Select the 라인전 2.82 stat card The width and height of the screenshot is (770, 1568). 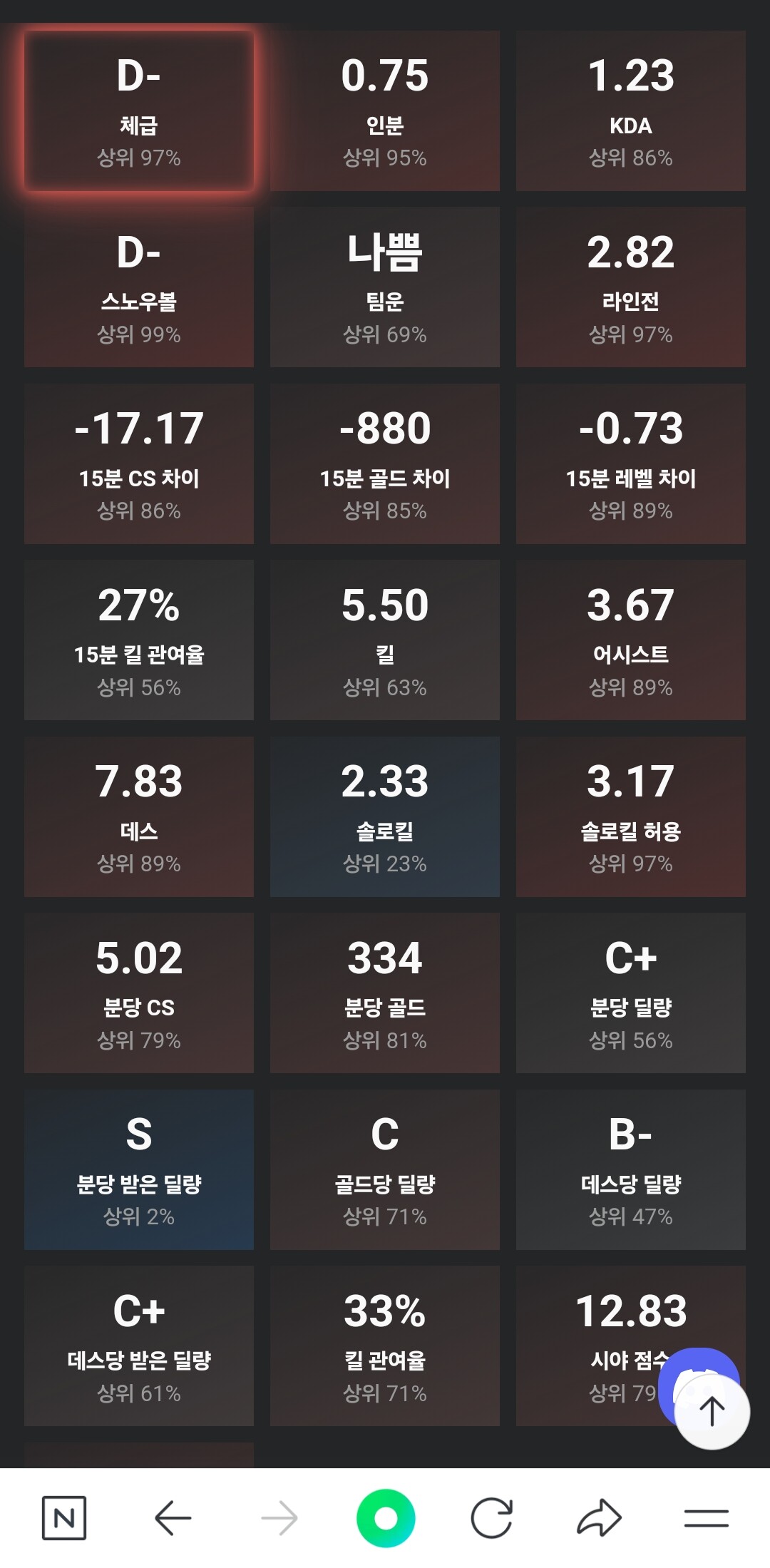tap(630, 287)
